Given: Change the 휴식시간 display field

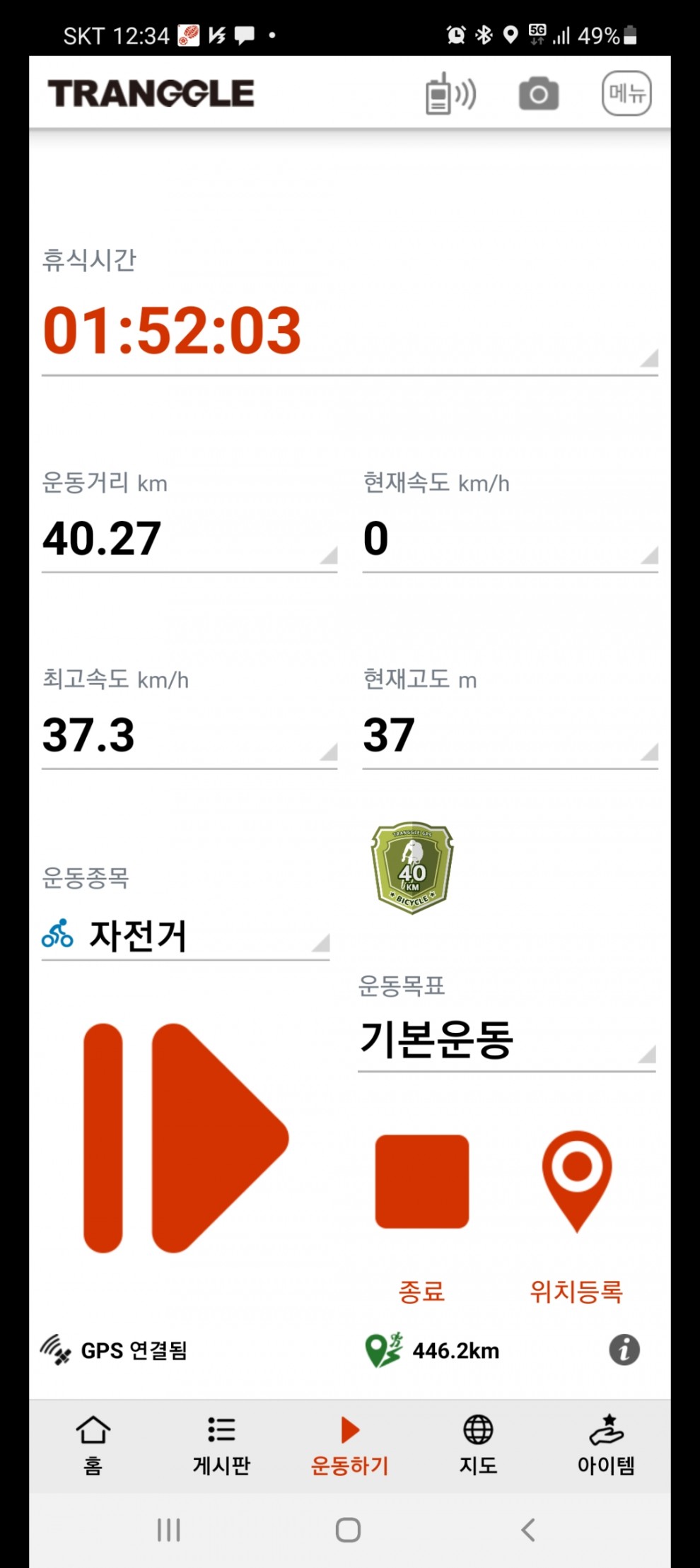Looking at the screenshot, I should [x=349, y=331].
